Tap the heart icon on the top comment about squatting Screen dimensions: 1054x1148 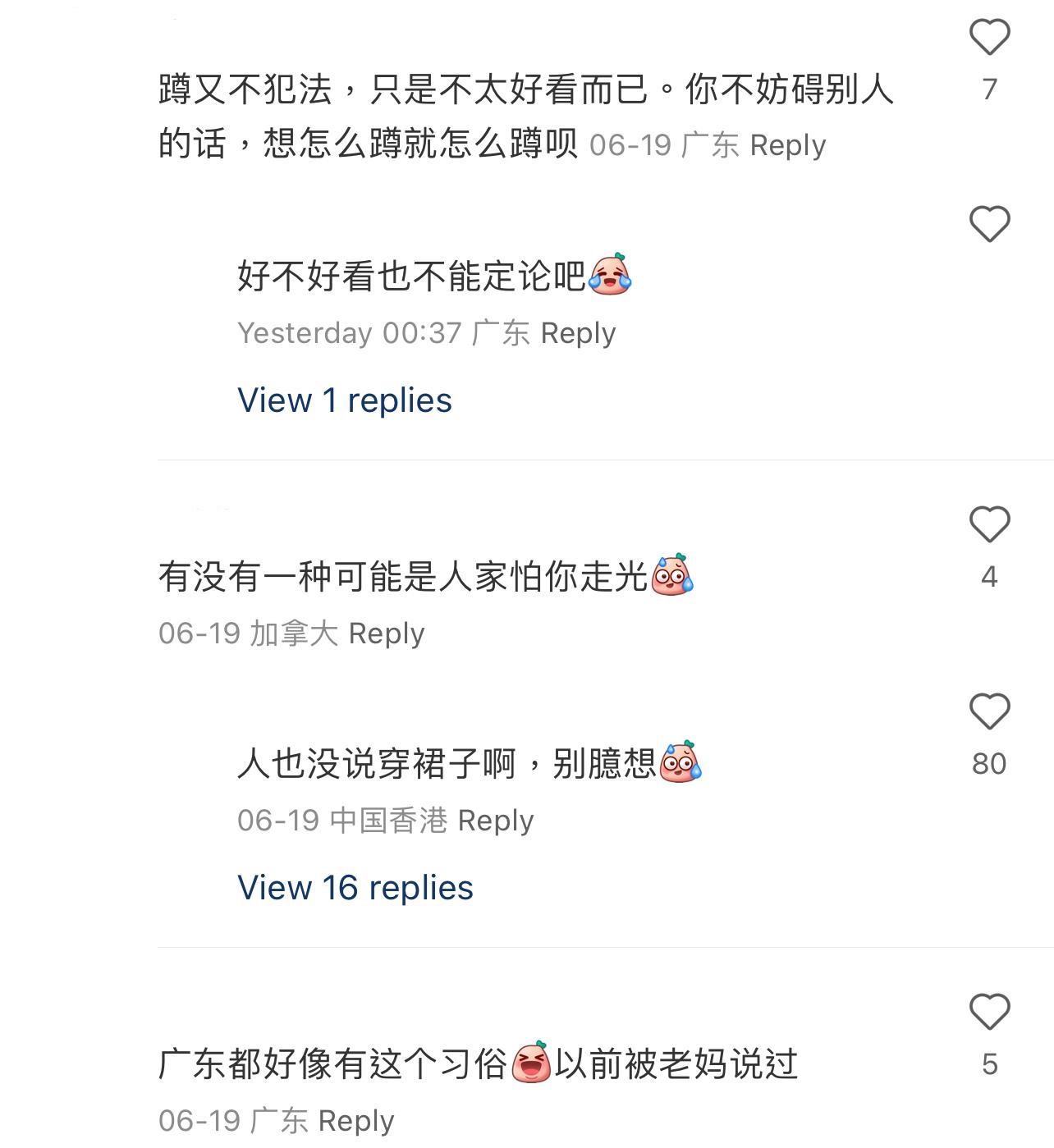coord(988,37)
